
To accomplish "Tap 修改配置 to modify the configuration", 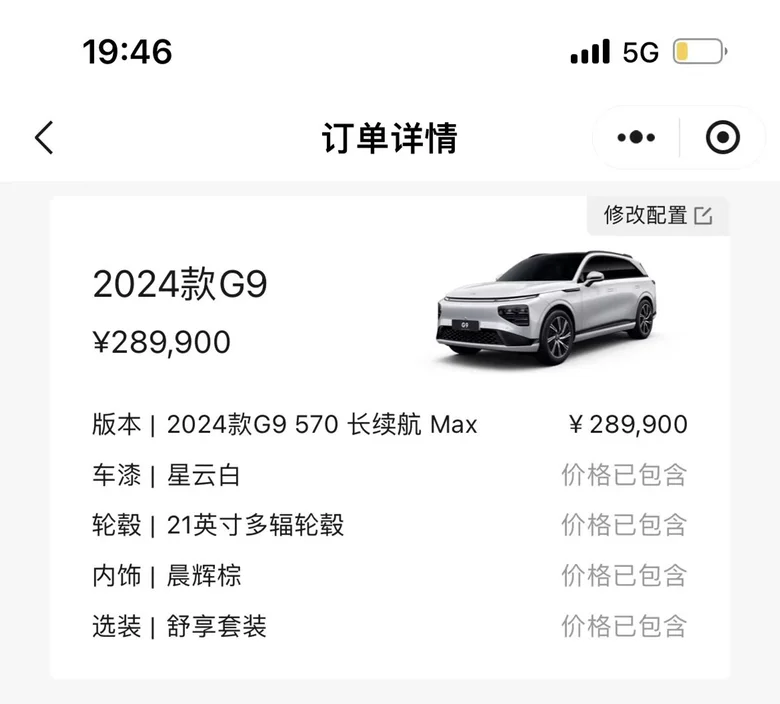I will tap(657, 215).
